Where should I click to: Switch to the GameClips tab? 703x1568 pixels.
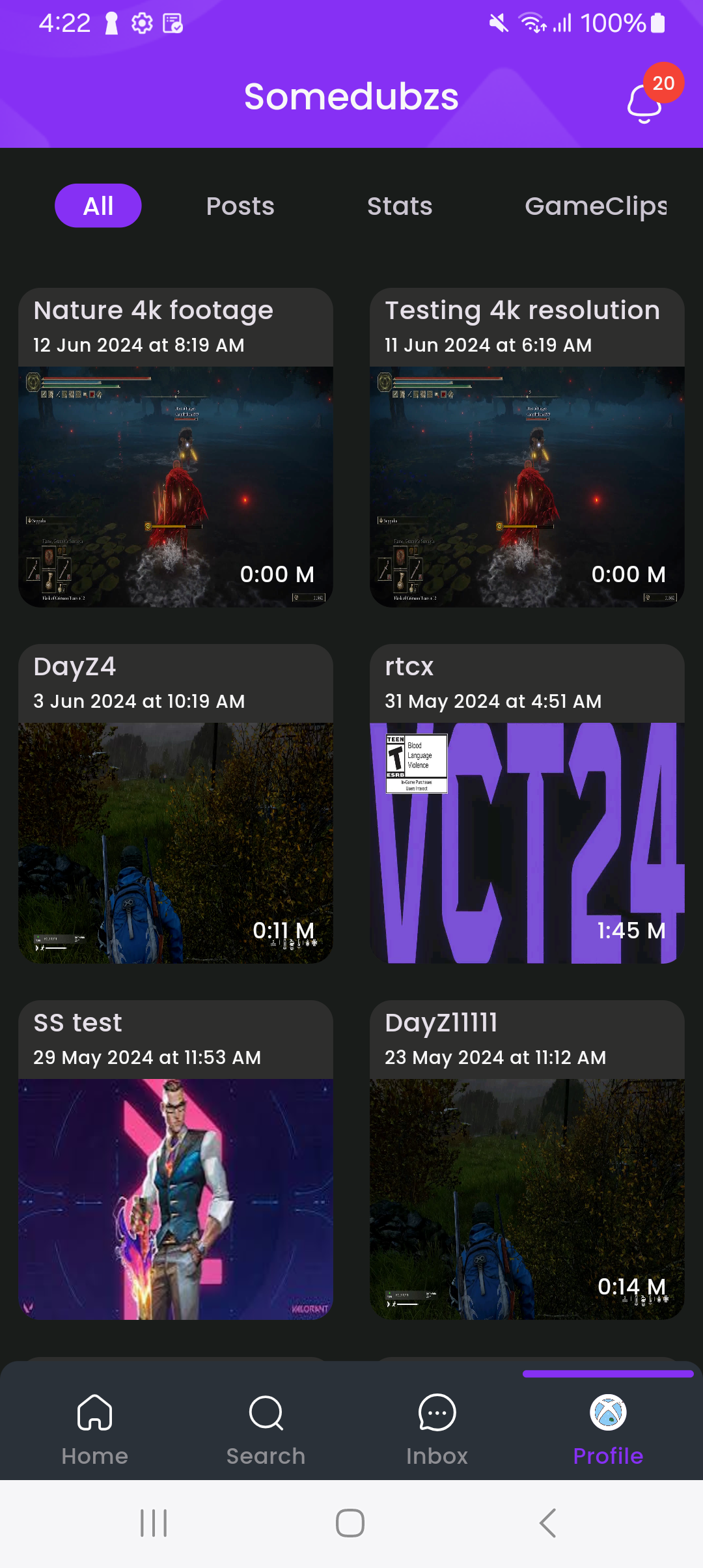[x=596, y=206]
